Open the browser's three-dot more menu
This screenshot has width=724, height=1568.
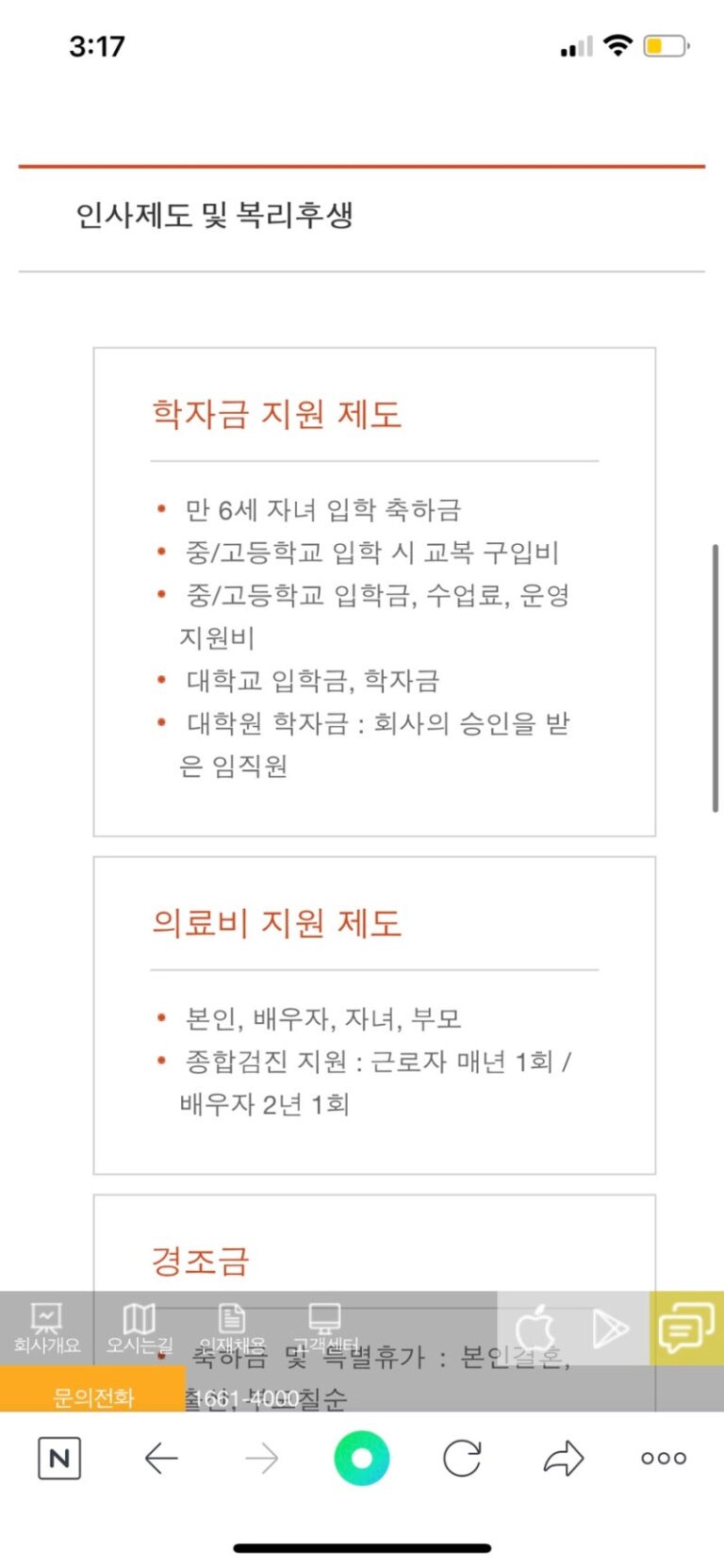point(664,1459)
